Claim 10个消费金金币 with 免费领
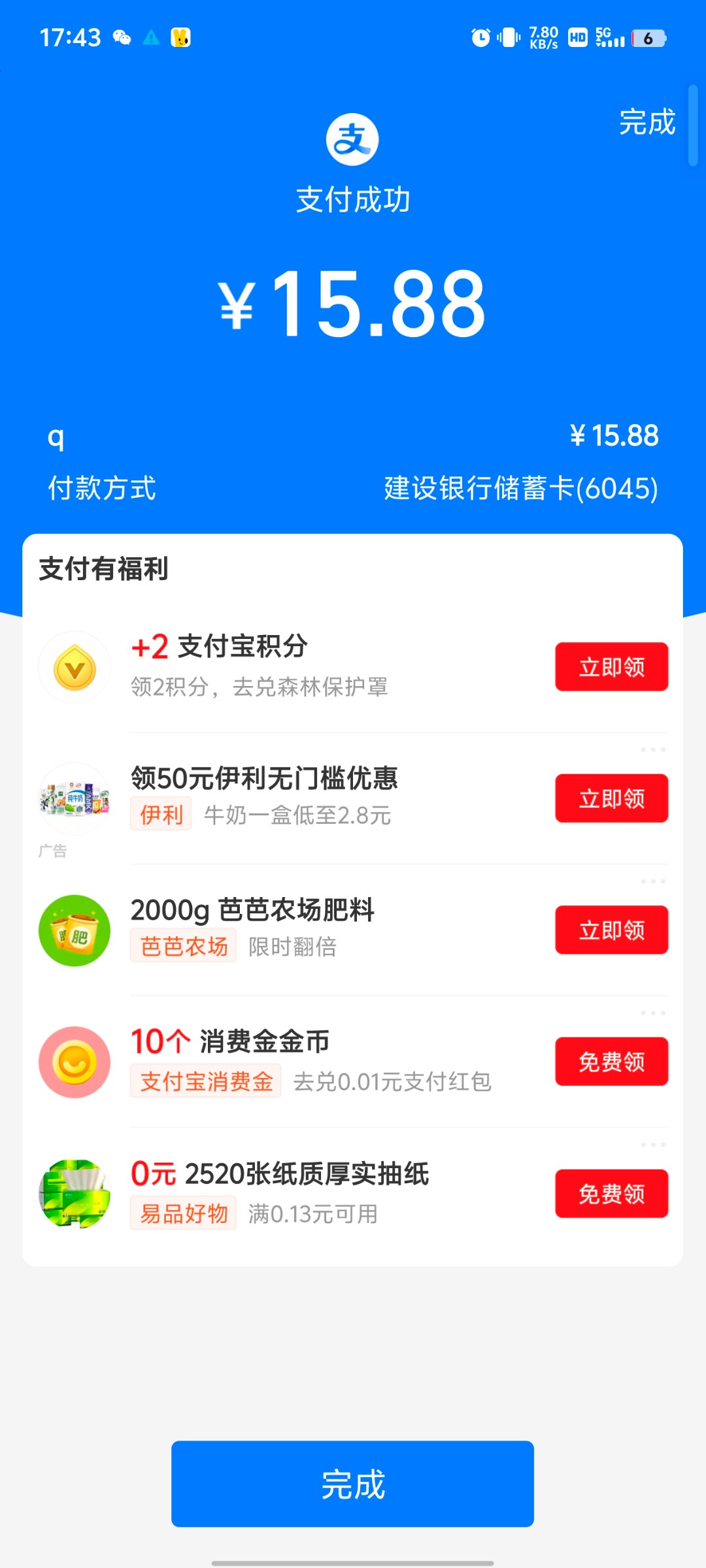 [x=611, y=1062]
